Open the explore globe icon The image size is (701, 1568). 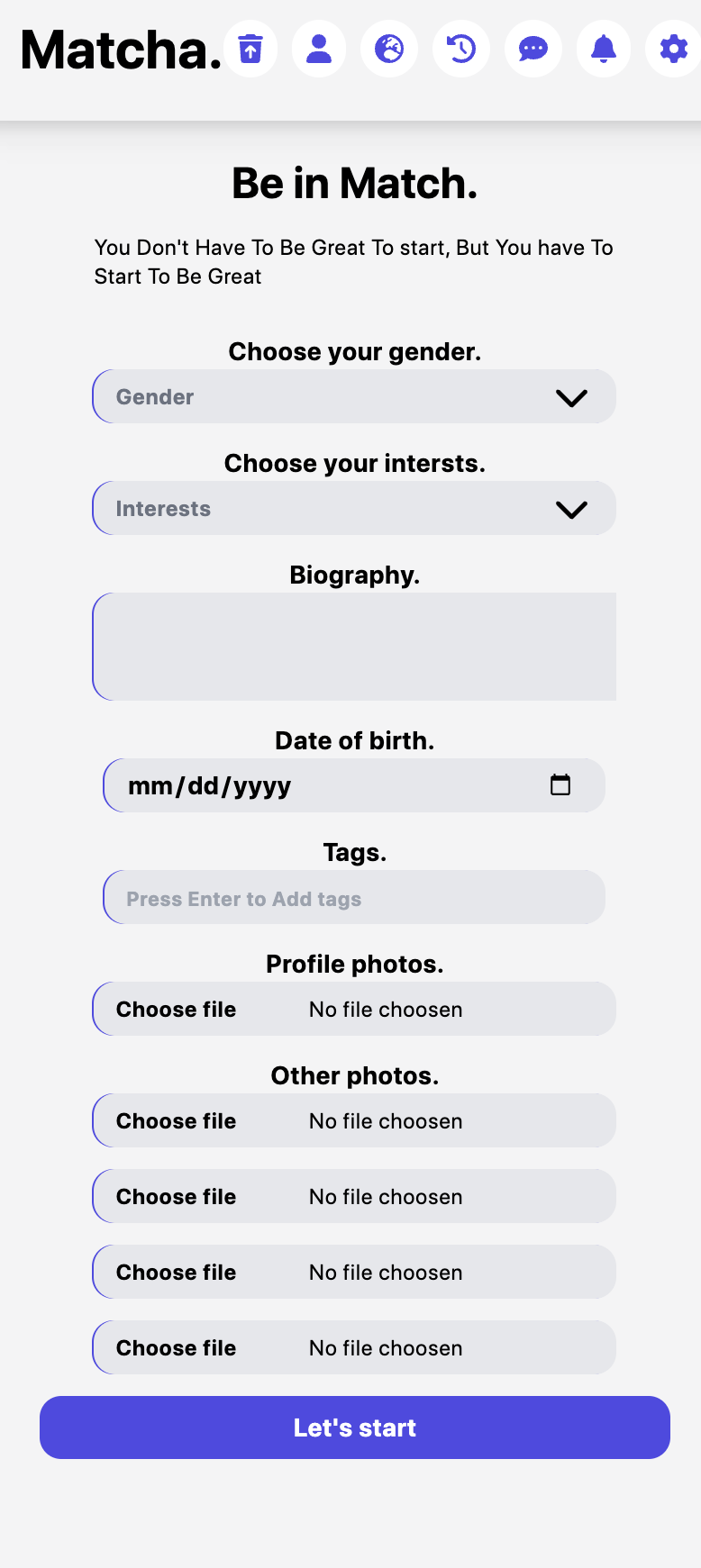pyautogui.click(x=389, y=50)
